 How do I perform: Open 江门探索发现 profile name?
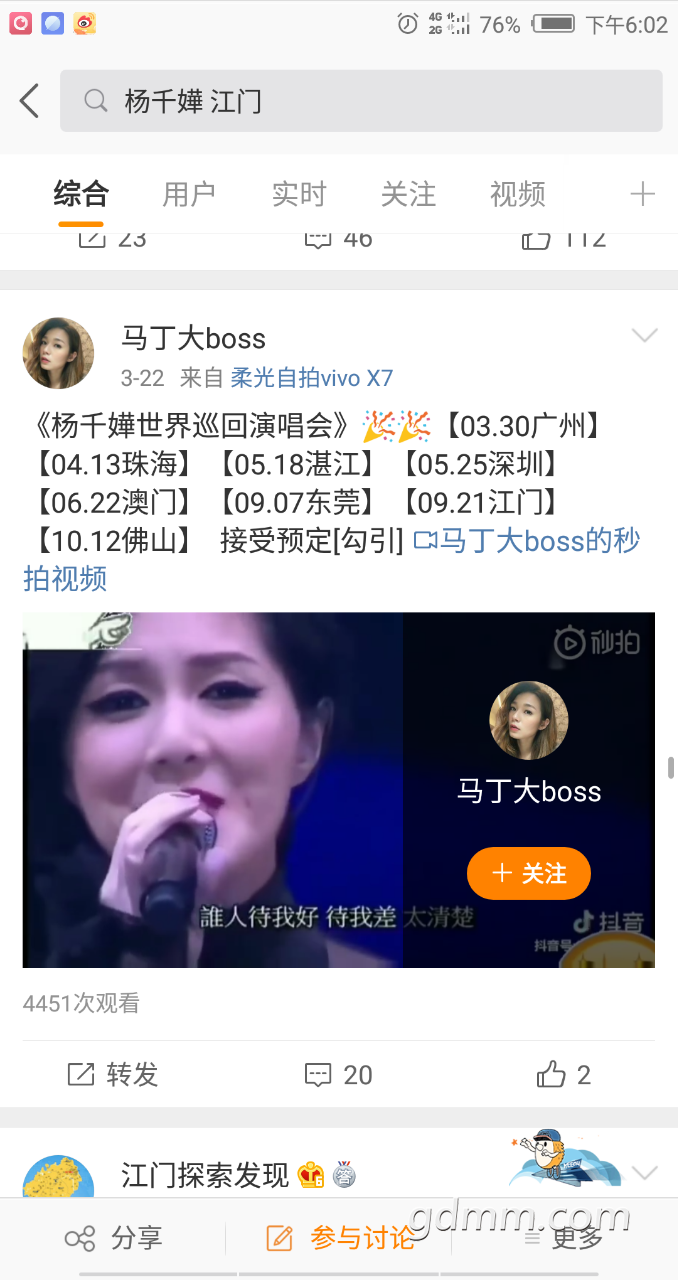pyautogui.click(x=205, y=1175)
